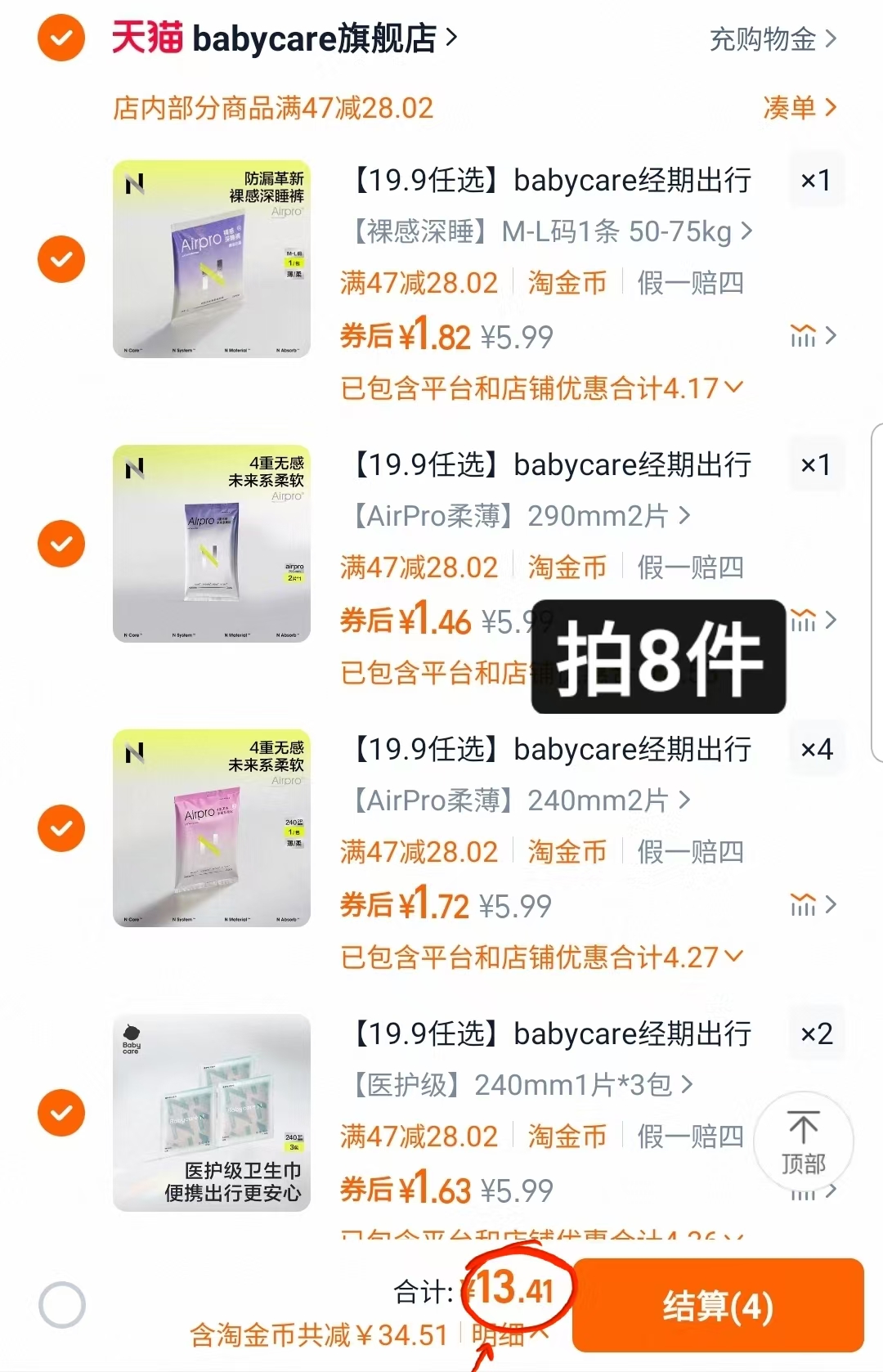The image size is (883, 1372).
Task: Uncheck the 240mm AirPro item checkbox
Action: pos(60,827)
